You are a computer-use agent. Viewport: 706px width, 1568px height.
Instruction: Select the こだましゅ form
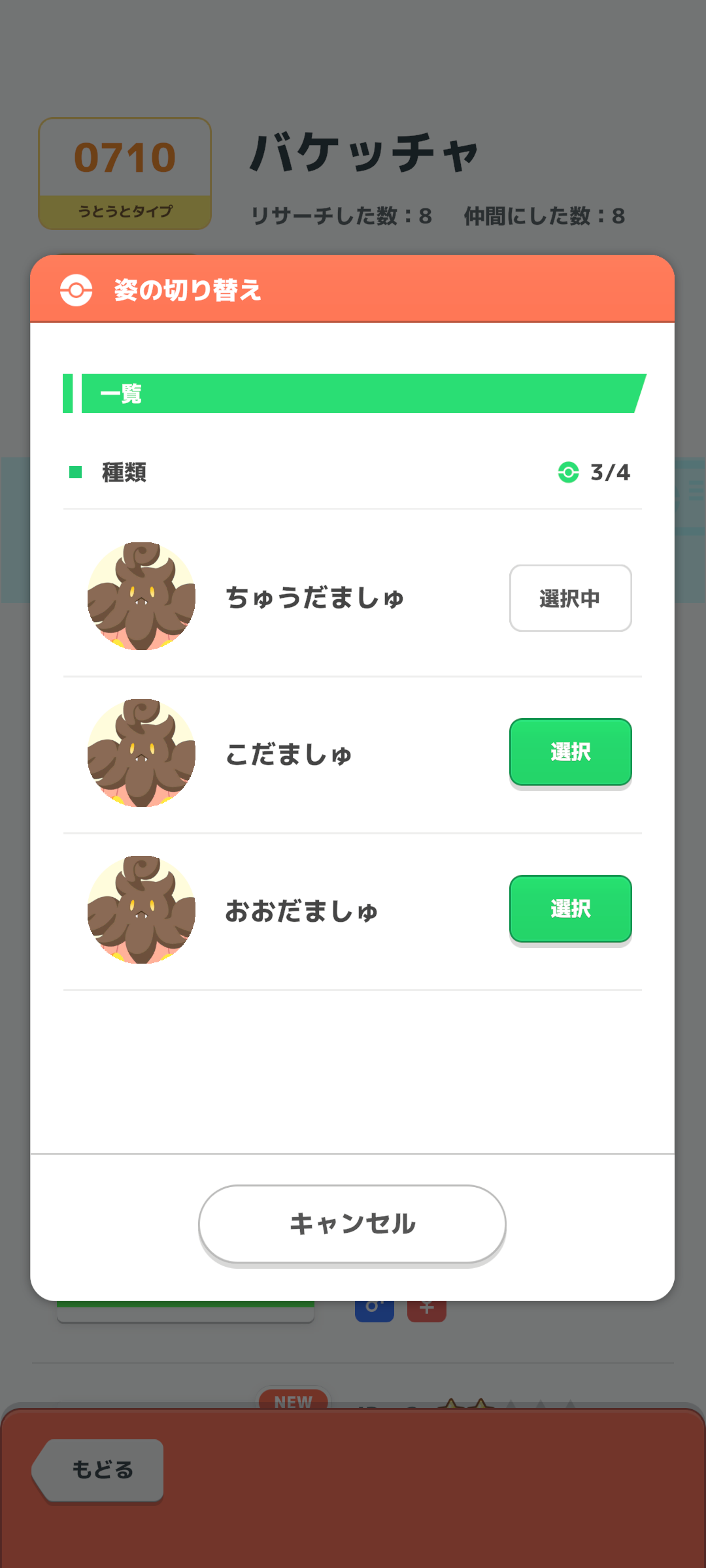tap(570, 752)
